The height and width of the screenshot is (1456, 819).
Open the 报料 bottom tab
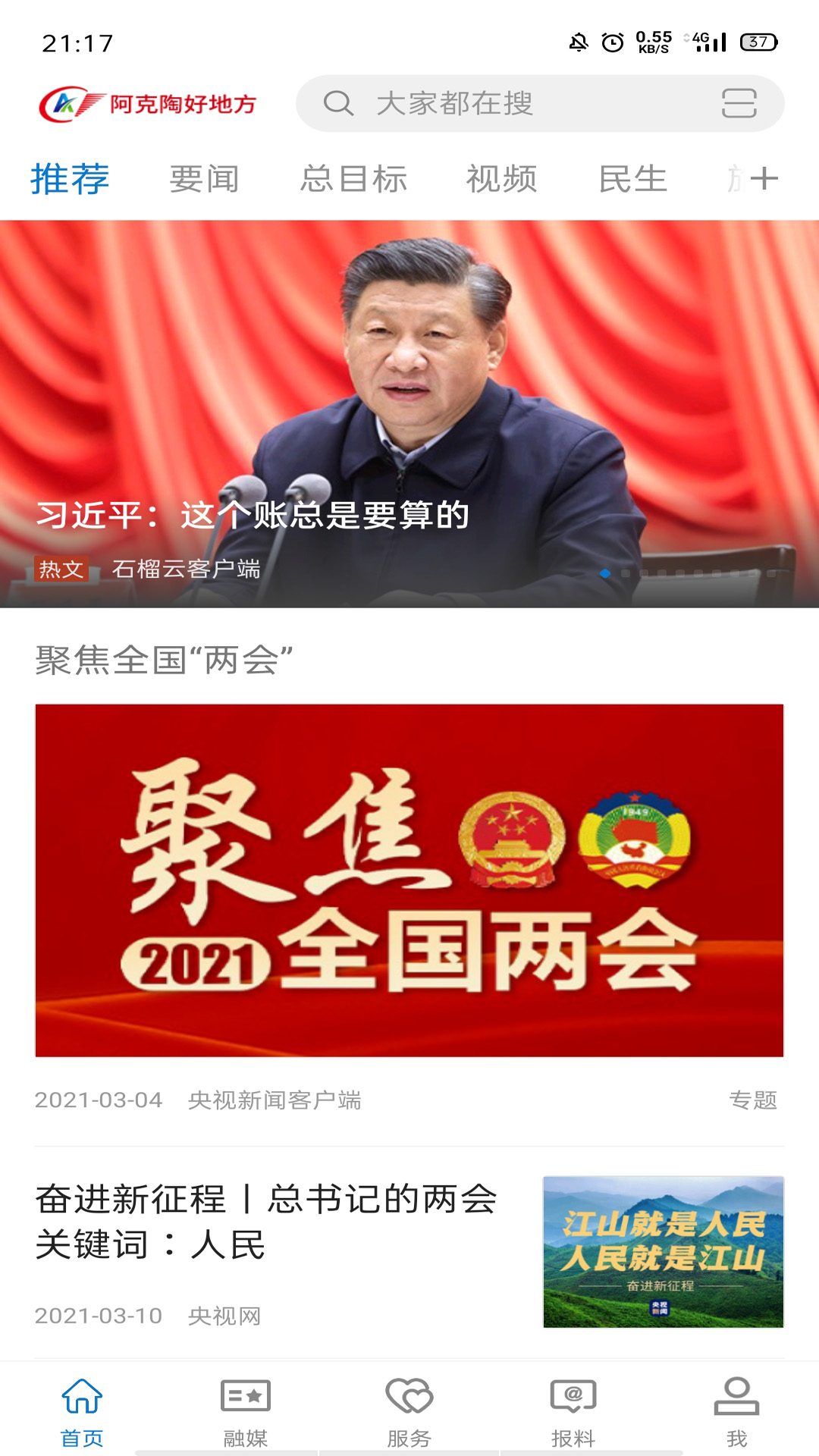(x=573, y=1412)
